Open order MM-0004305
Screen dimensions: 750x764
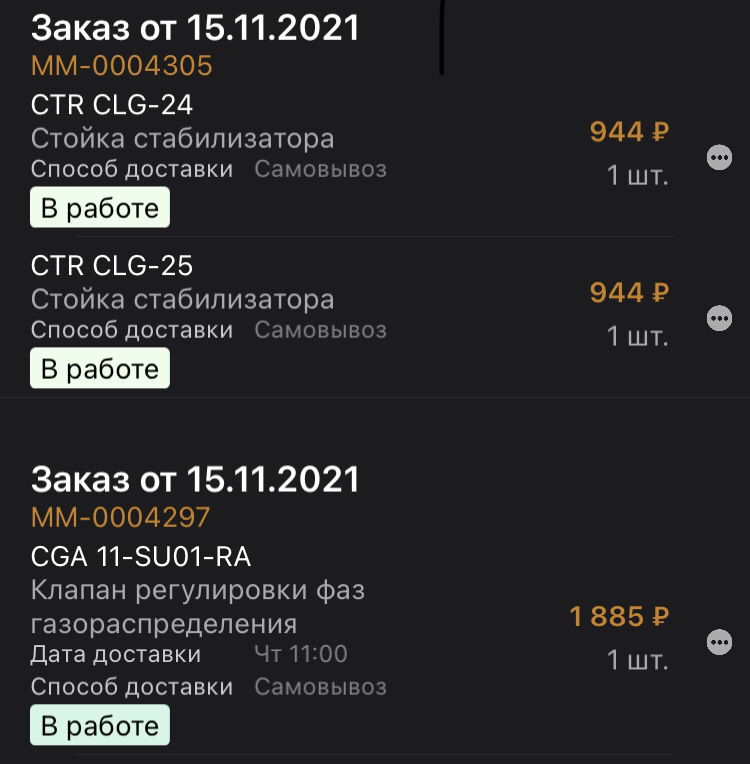(120, 66)
